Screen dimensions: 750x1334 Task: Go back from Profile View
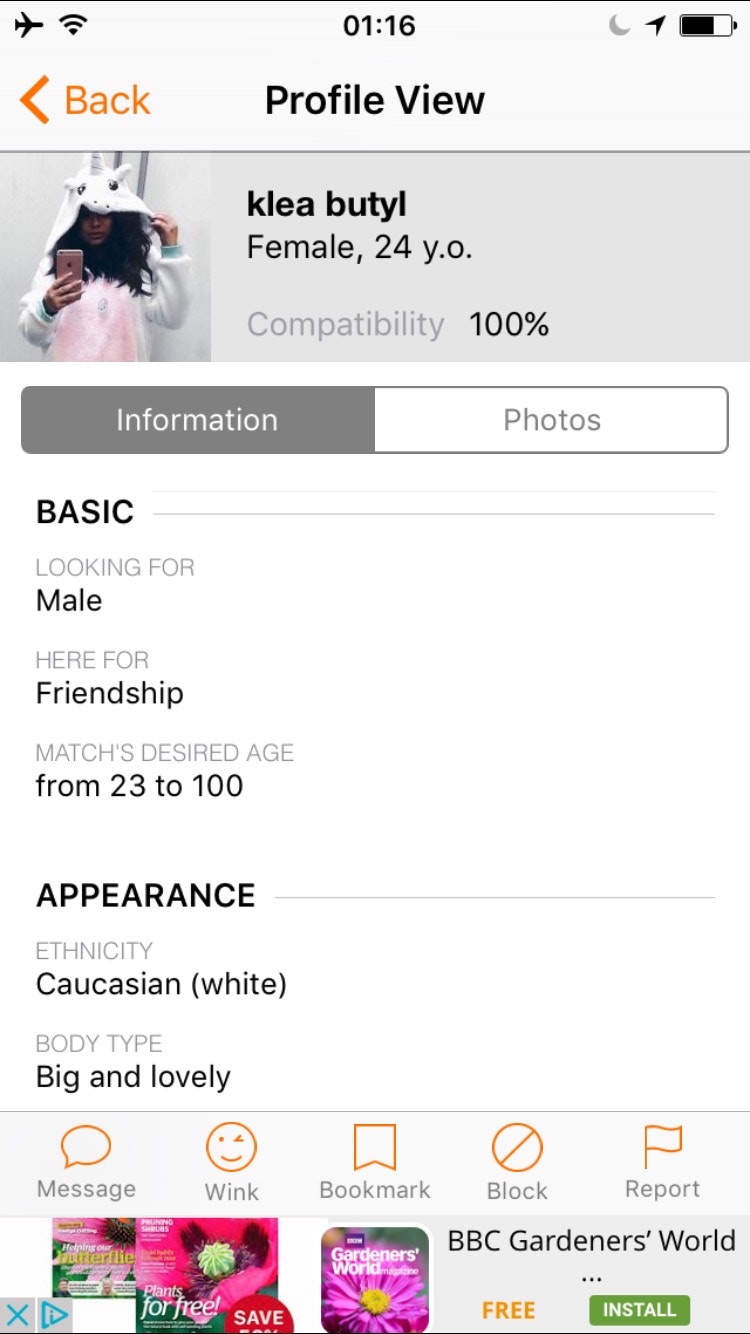coord(85,101)
